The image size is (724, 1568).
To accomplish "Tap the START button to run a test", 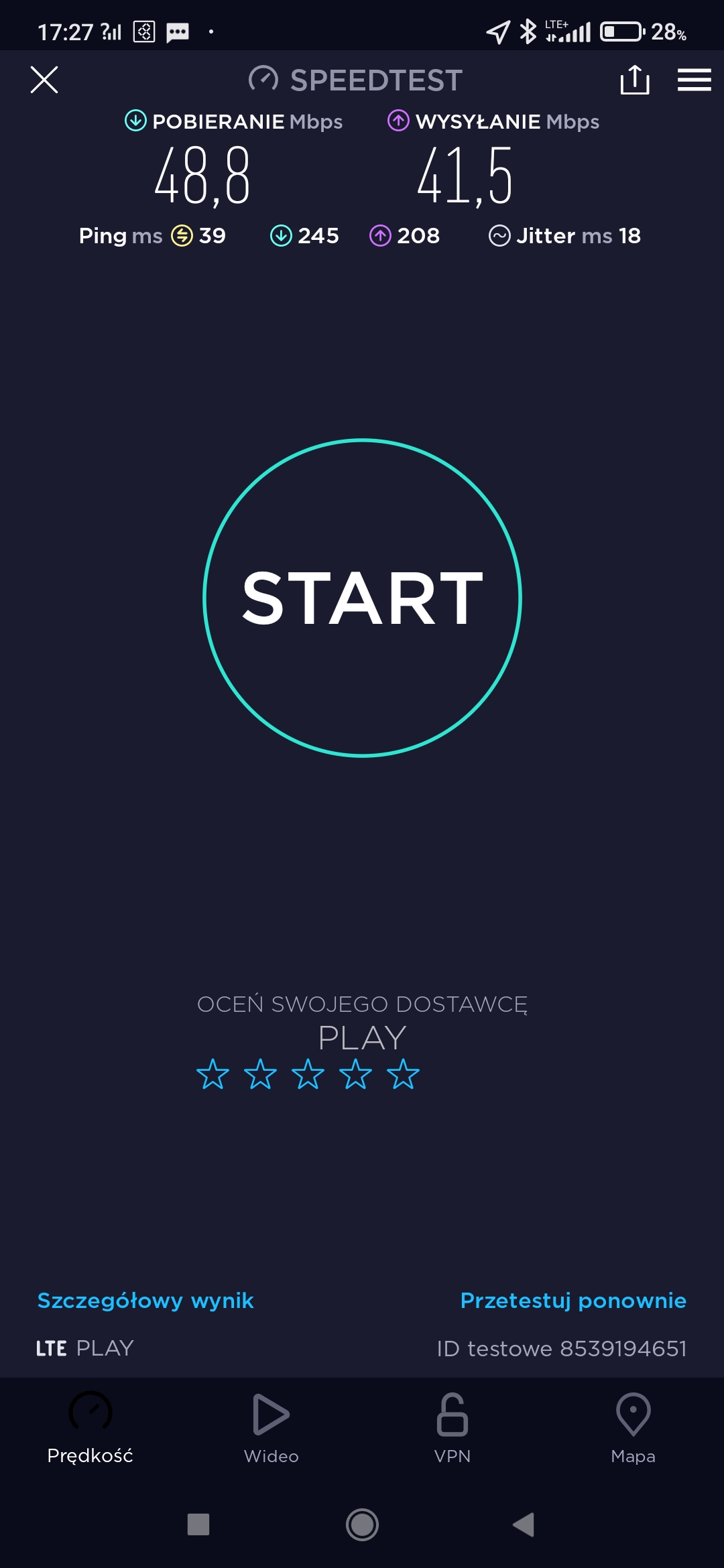I will point(362,598).
